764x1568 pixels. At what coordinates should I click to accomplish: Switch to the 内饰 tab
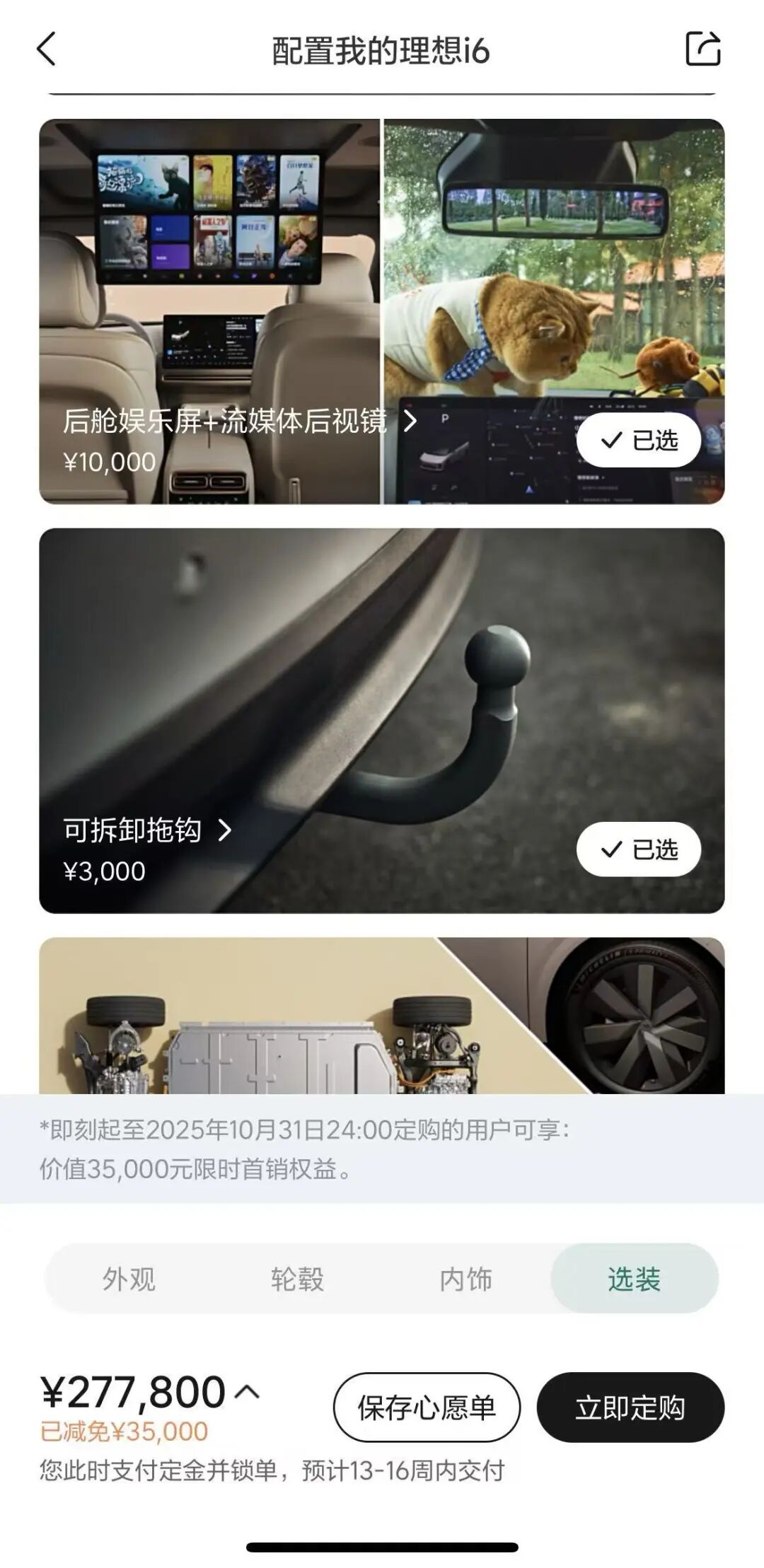(x=465, y=1279)
